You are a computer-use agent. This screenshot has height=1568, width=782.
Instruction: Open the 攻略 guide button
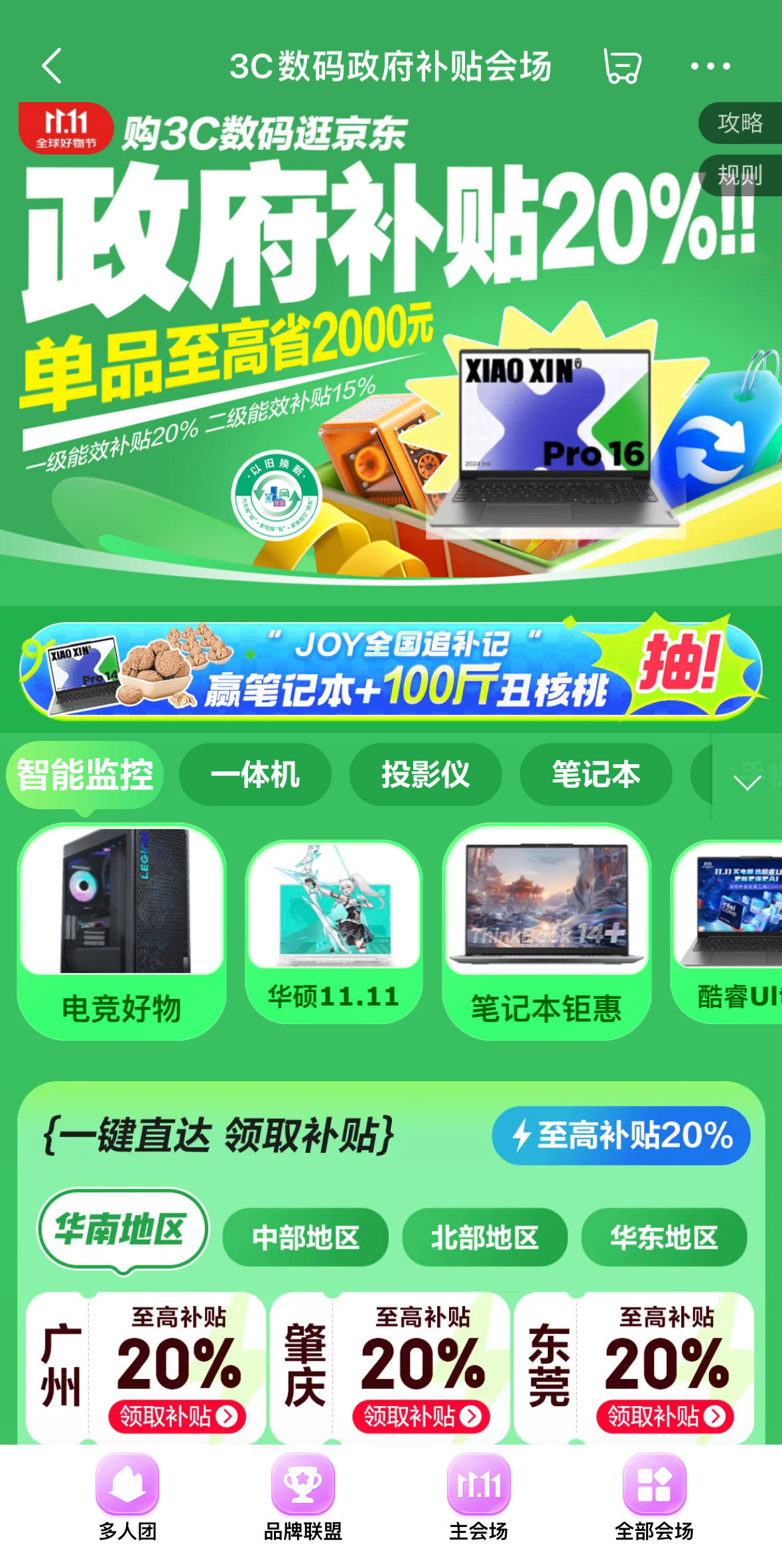740,123
